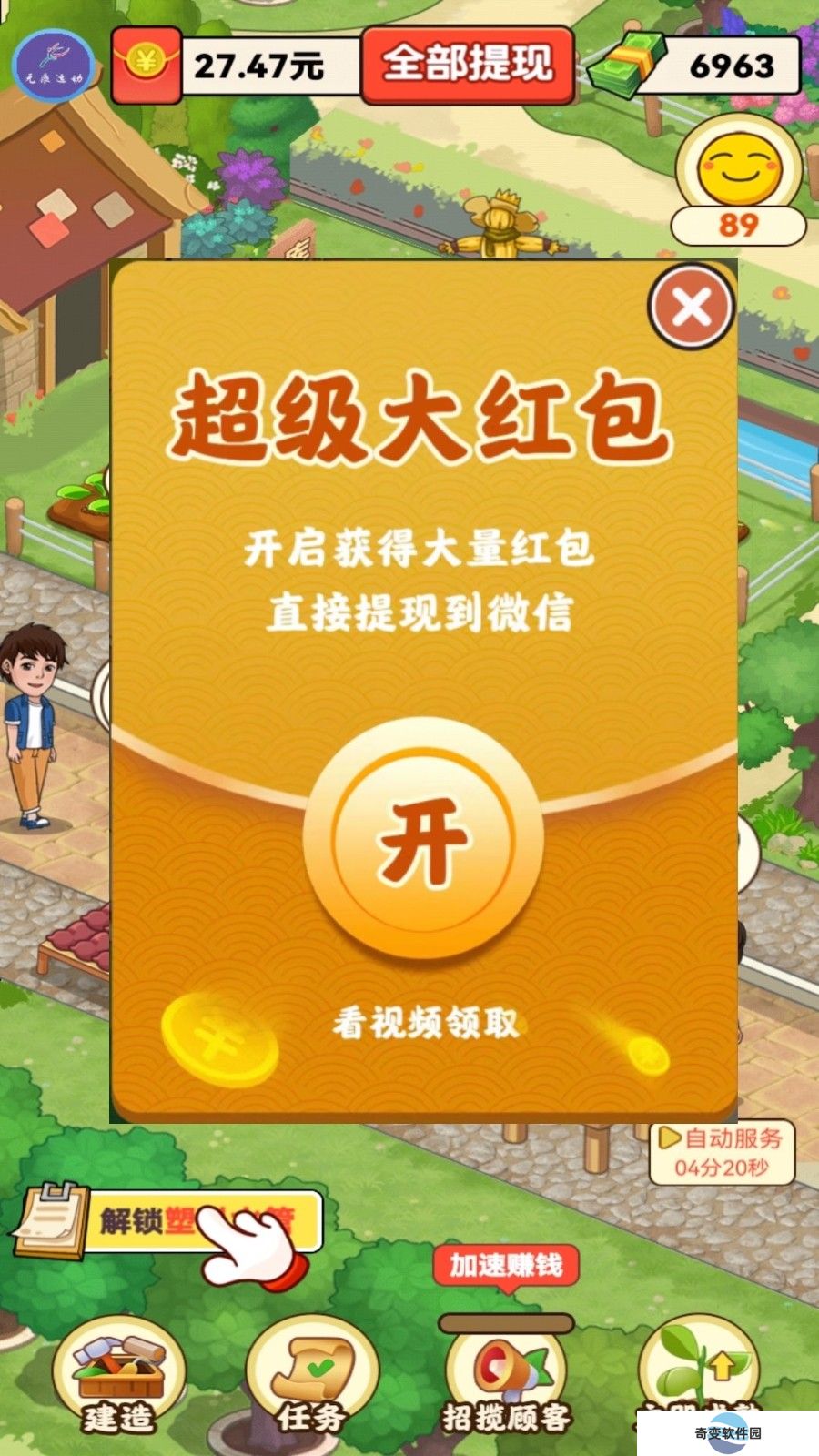Tap the 27.47元 red envelope balance

pos(237,65)
